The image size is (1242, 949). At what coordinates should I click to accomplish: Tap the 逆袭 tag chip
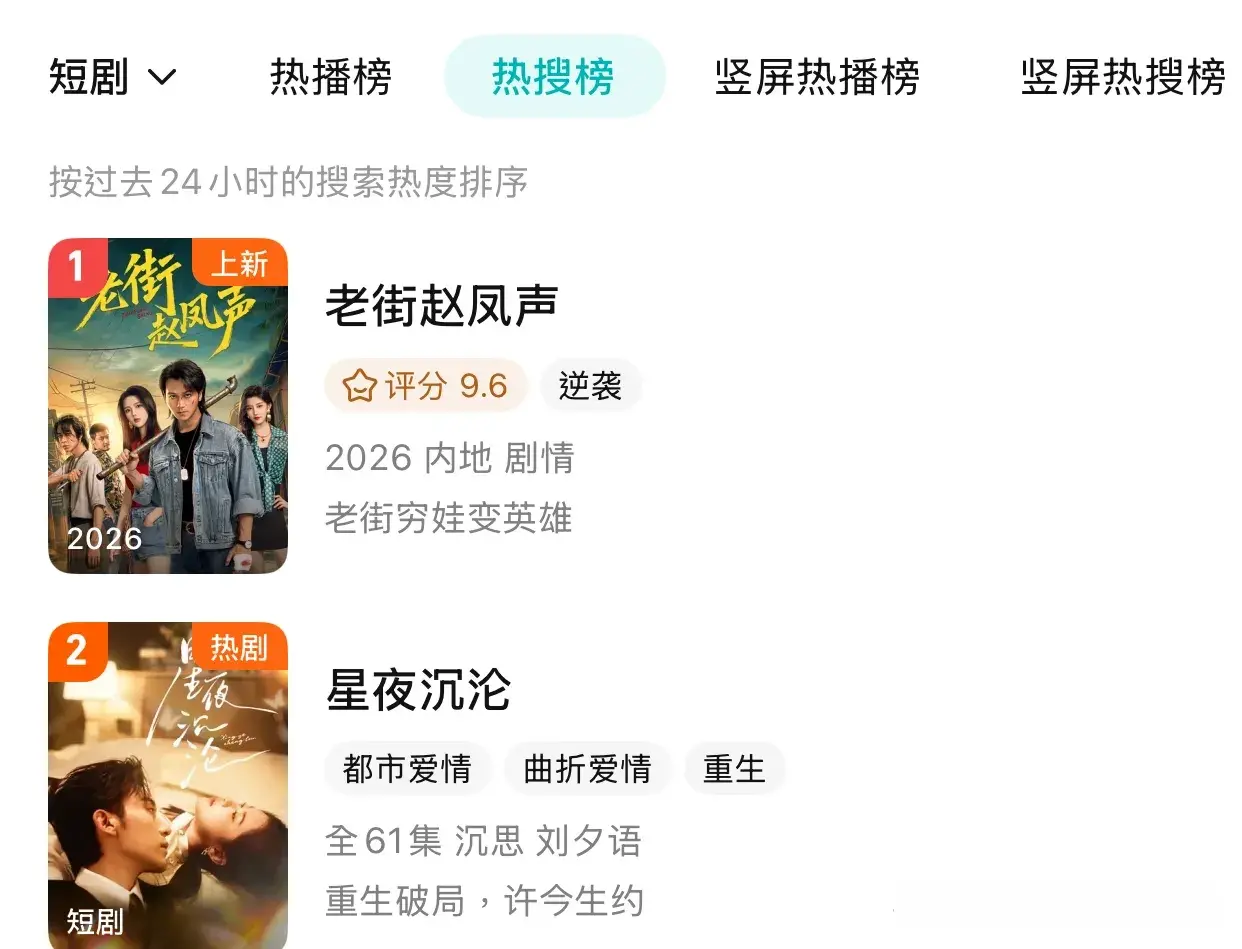pyautogui.click(x=590, y=386)
